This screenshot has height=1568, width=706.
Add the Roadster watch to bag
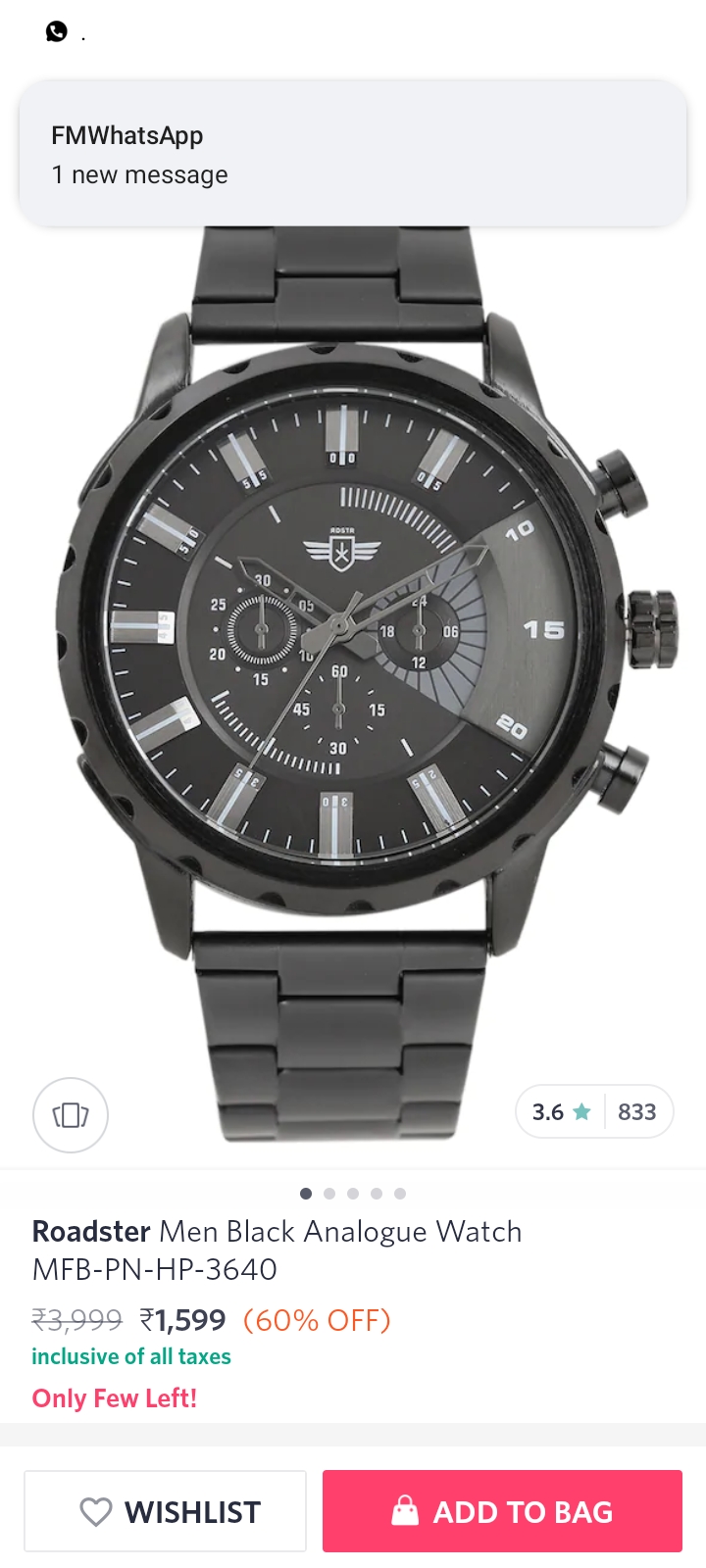(x=502, y=1511)
